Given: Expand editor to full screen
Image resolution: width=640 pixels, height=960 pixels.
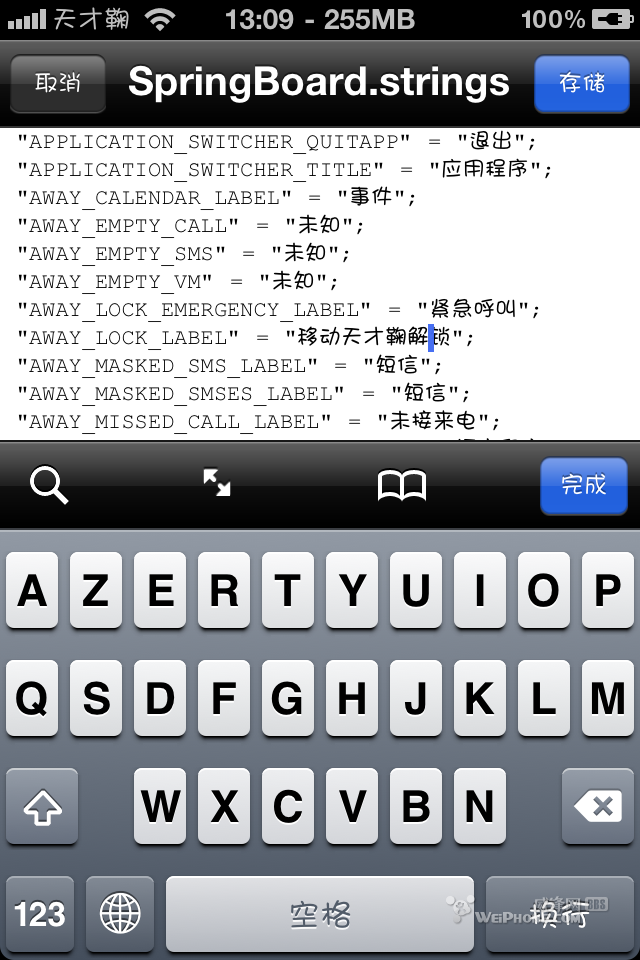Looking at the screenshot, I should 216,483.
